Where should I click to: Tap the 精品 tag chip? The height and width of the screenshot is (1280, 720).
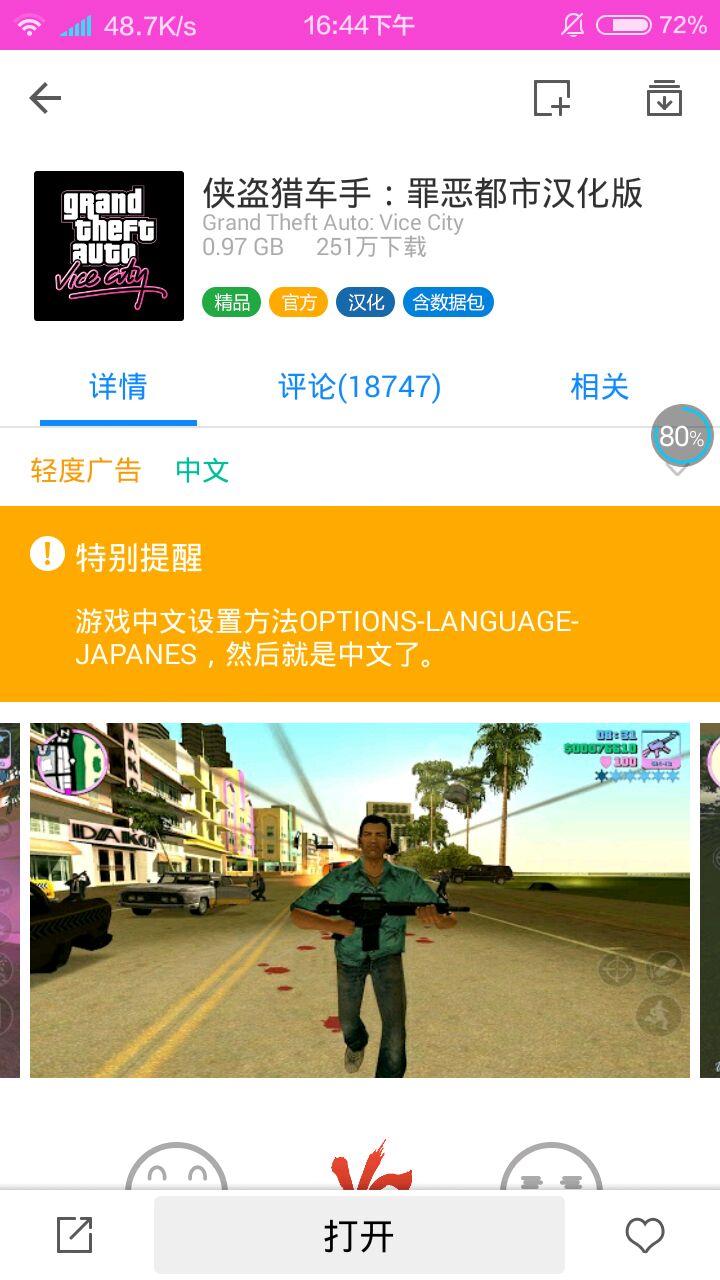(232, 302)
